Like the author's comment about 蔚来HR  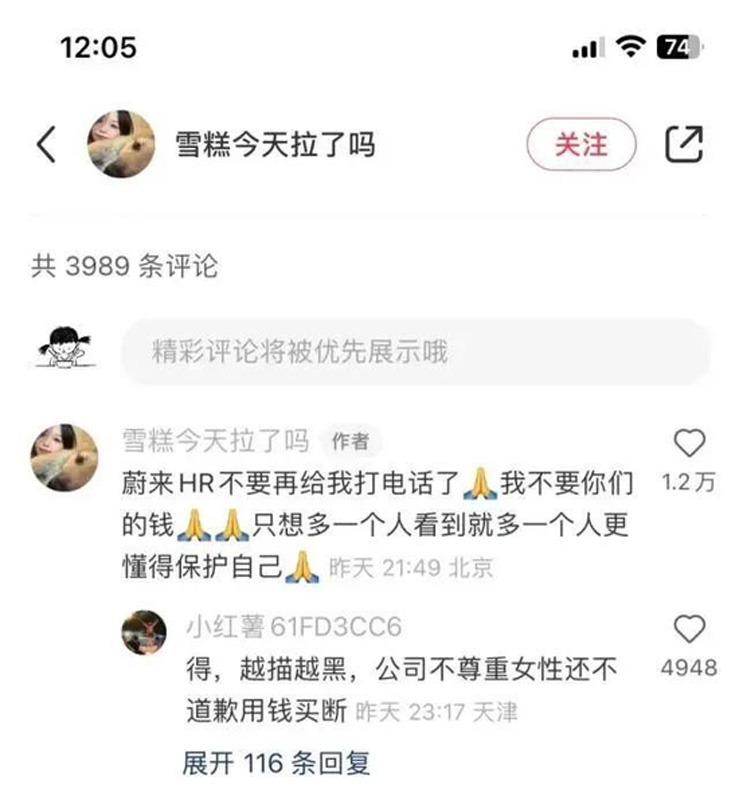[689, 444]
